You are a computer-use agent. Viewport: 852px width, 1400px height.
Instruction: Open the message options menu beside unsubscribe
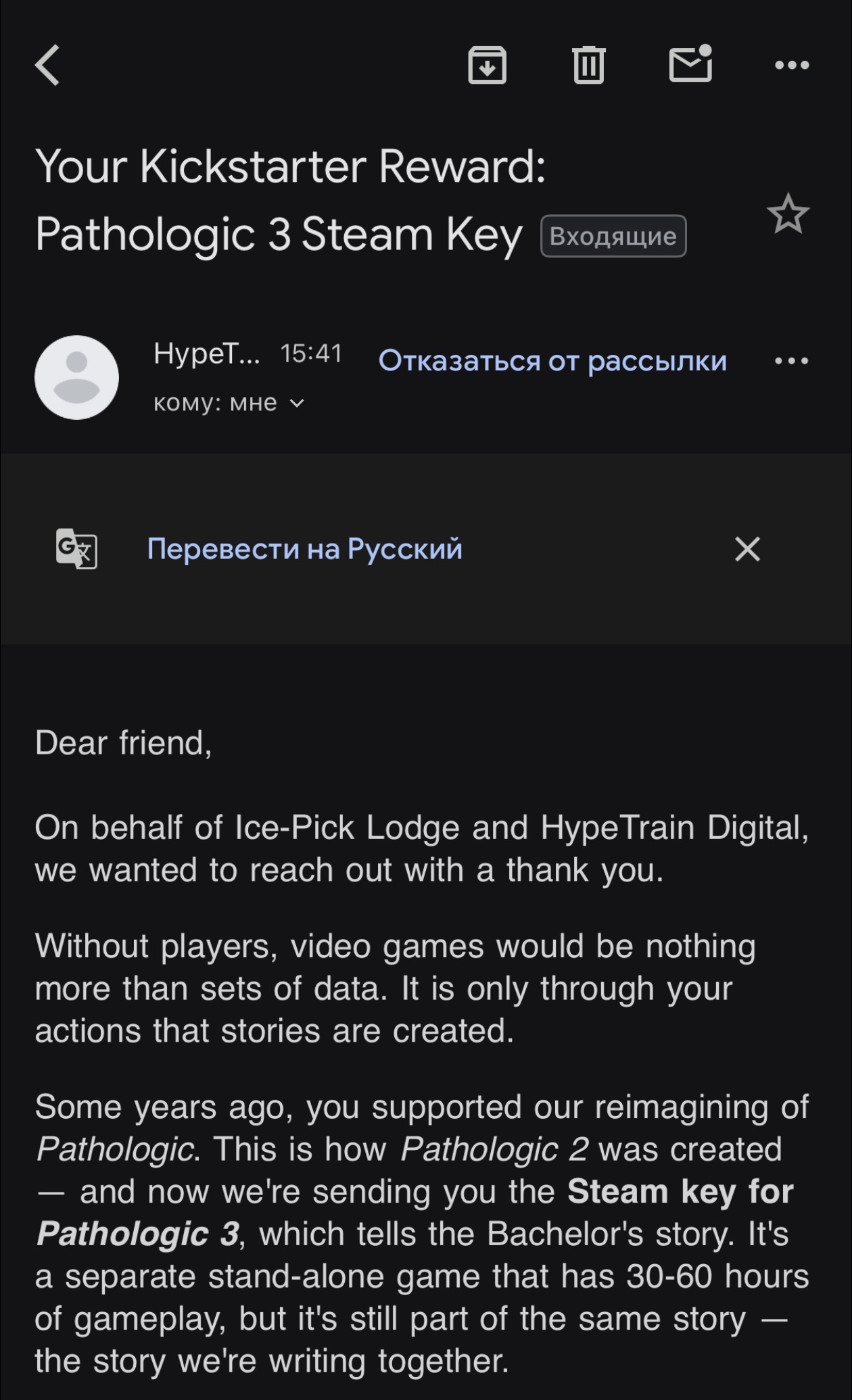792,360
